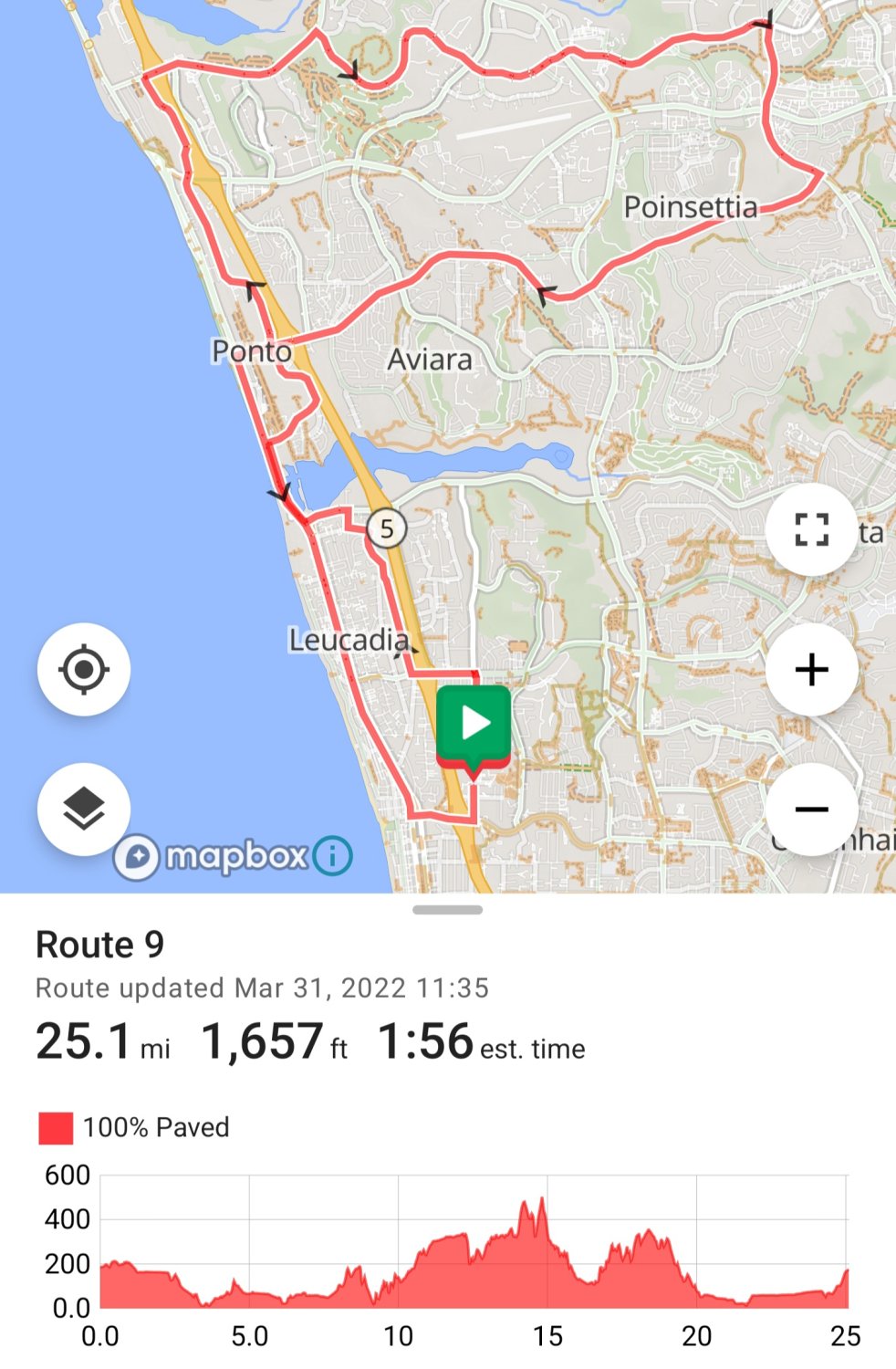The height and width of the screenshot is (1369, 896).
Task: Zoom in using the plus icon
Action: click(x=812, y=668)
